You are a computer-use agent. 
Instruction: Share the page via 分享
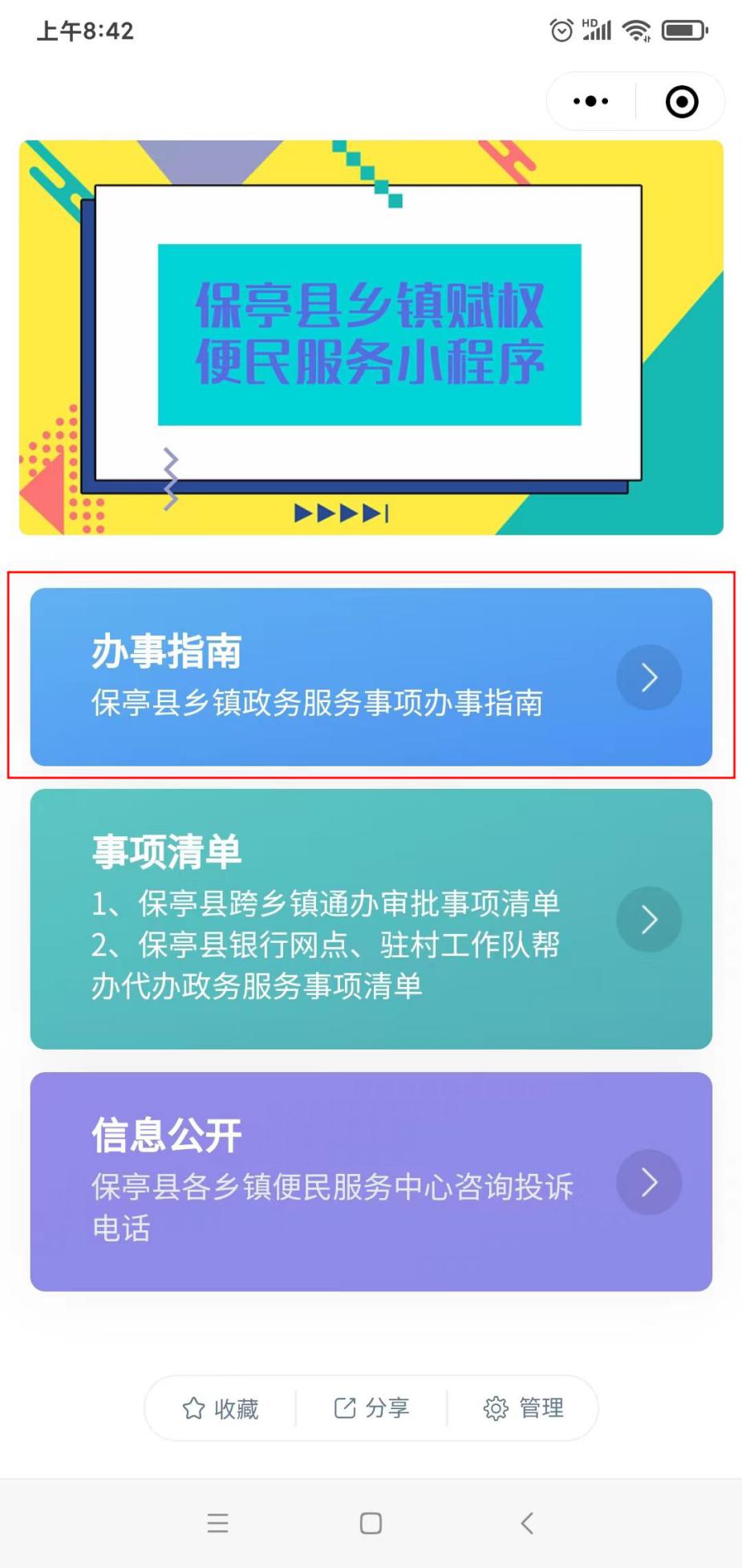coord(371,1408)
